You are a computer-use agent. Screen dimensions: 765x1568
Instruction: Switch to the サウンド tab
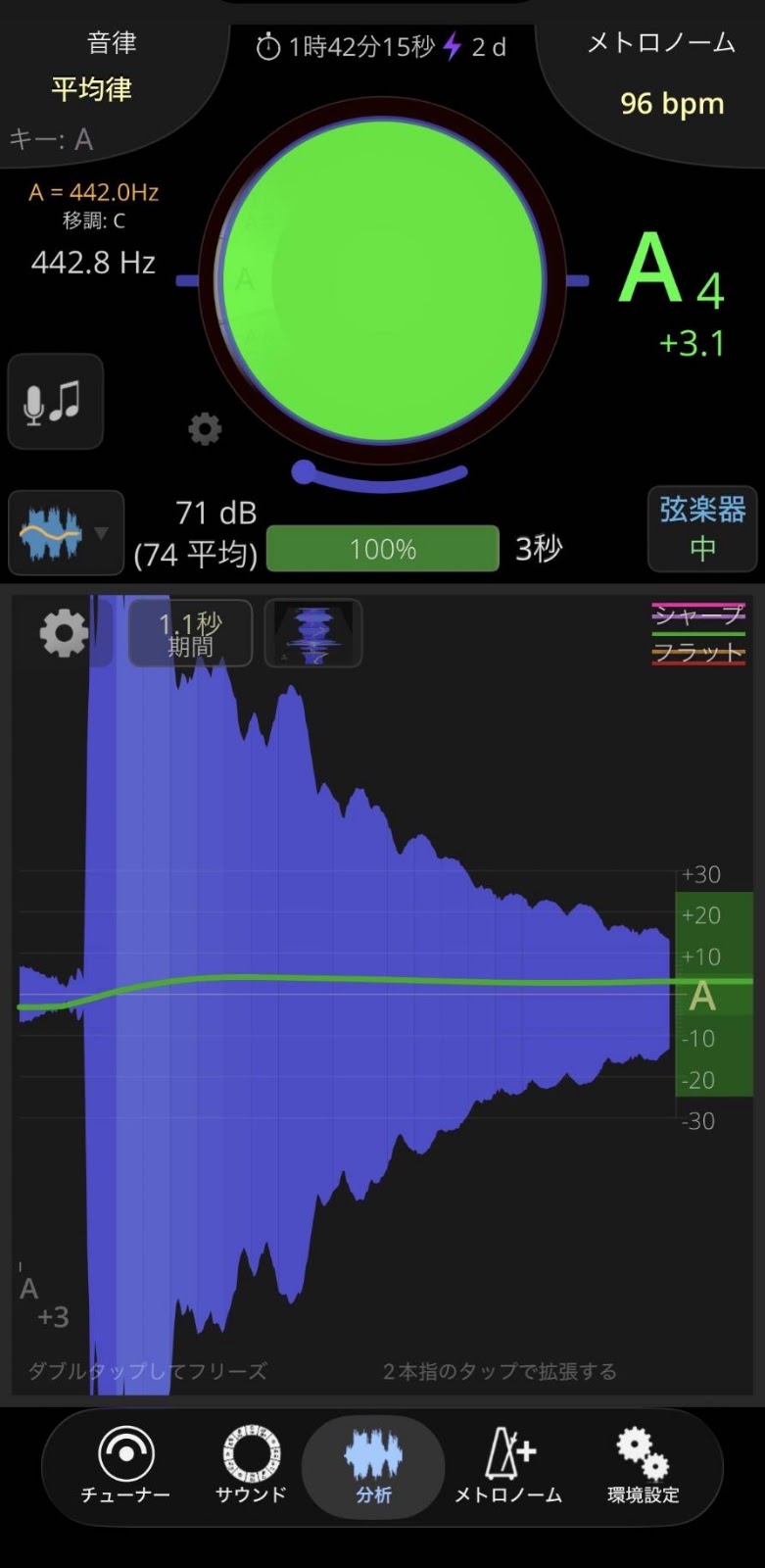tap(251, 1465)
